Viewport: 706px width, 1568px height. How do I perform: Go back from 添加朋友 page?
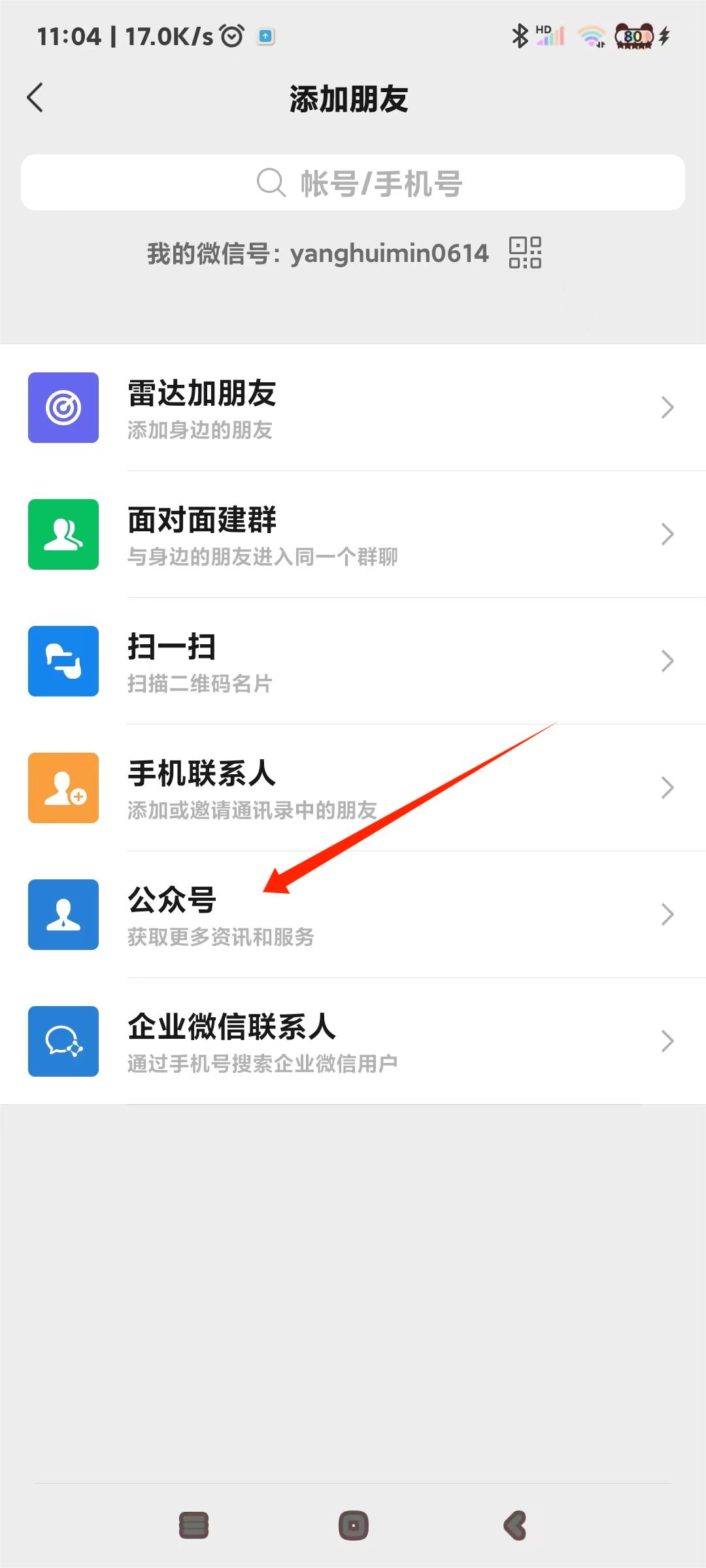(x=35, y=98)
